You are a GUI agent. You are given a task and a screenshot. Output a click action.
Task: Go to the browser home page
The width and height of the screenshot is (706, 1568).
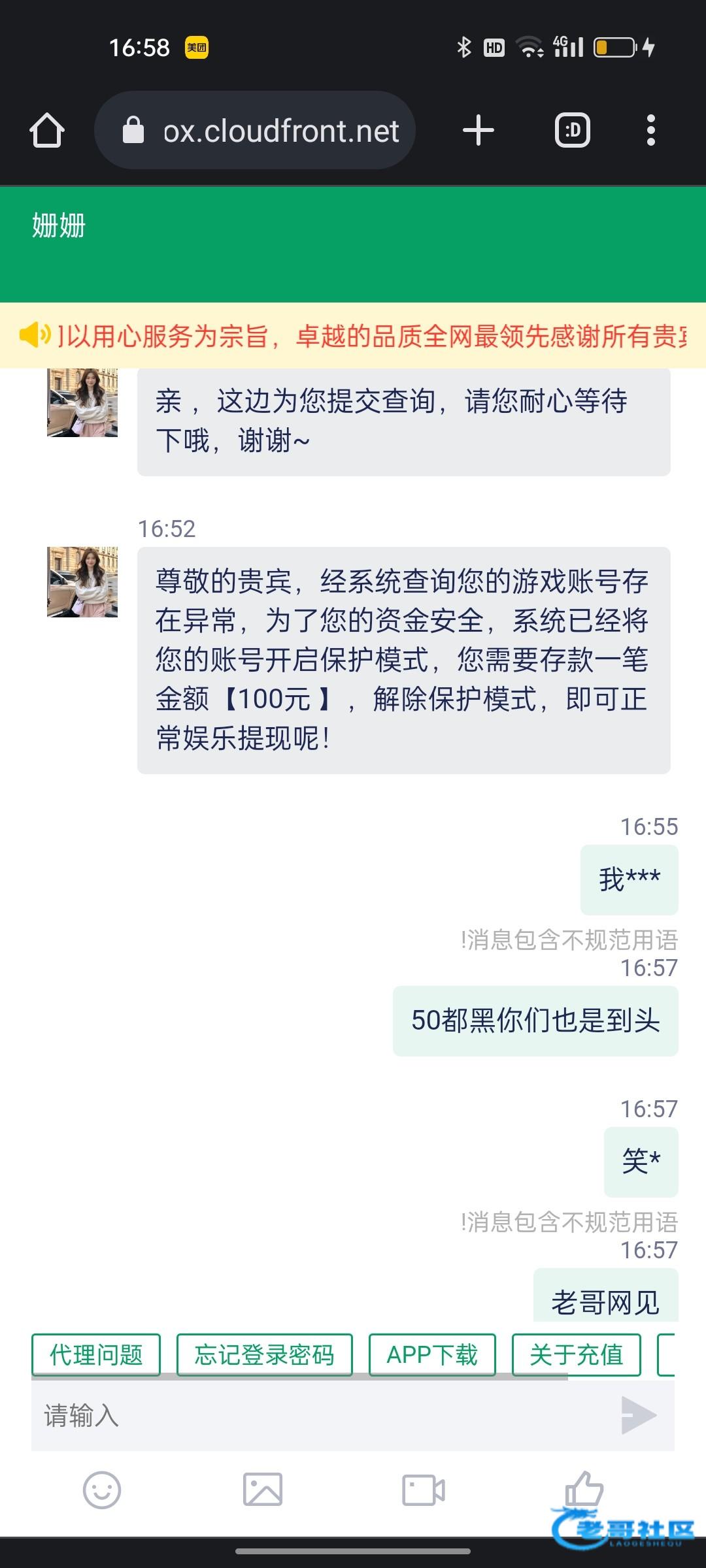[47, 130]
